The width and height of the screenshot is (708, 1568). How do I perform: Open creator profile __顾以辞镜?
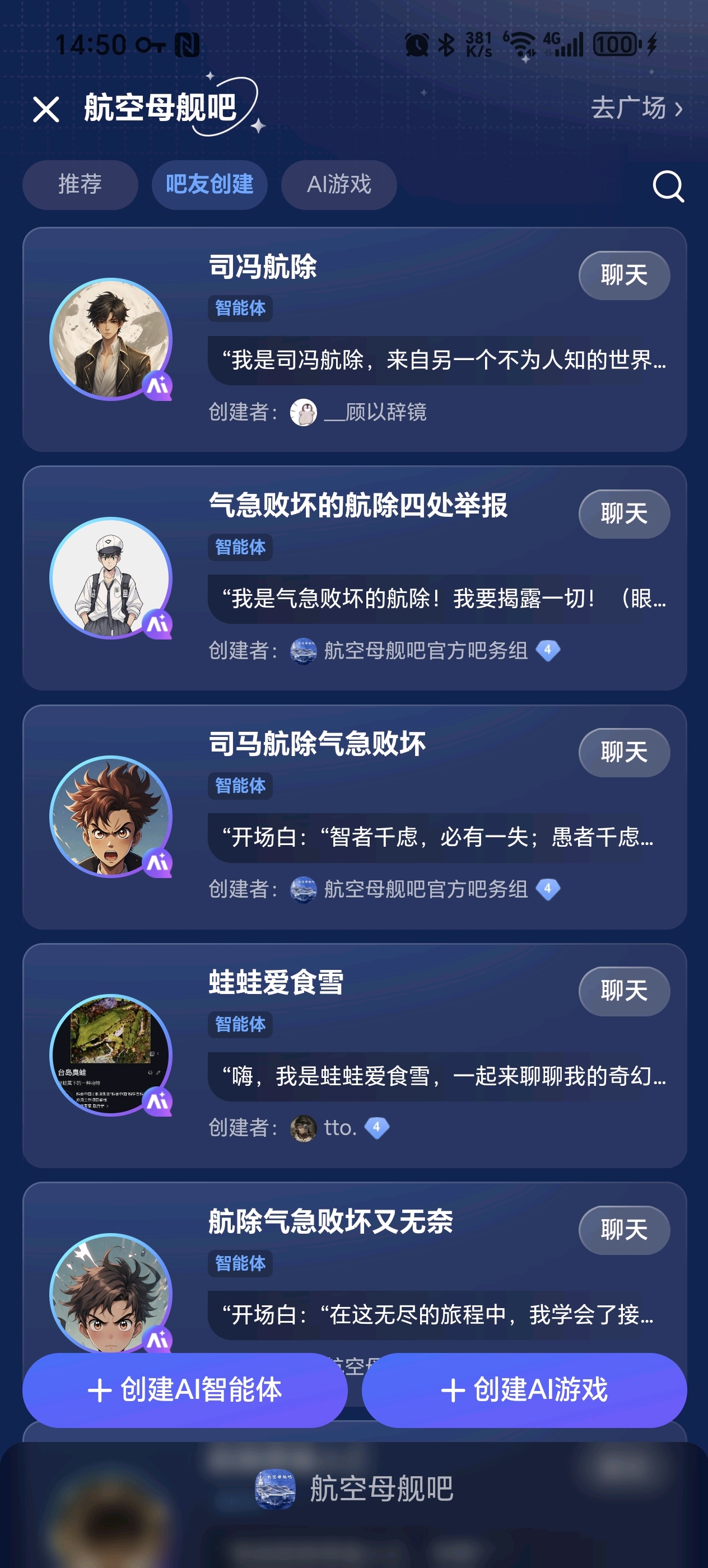[x=374, y=412]
